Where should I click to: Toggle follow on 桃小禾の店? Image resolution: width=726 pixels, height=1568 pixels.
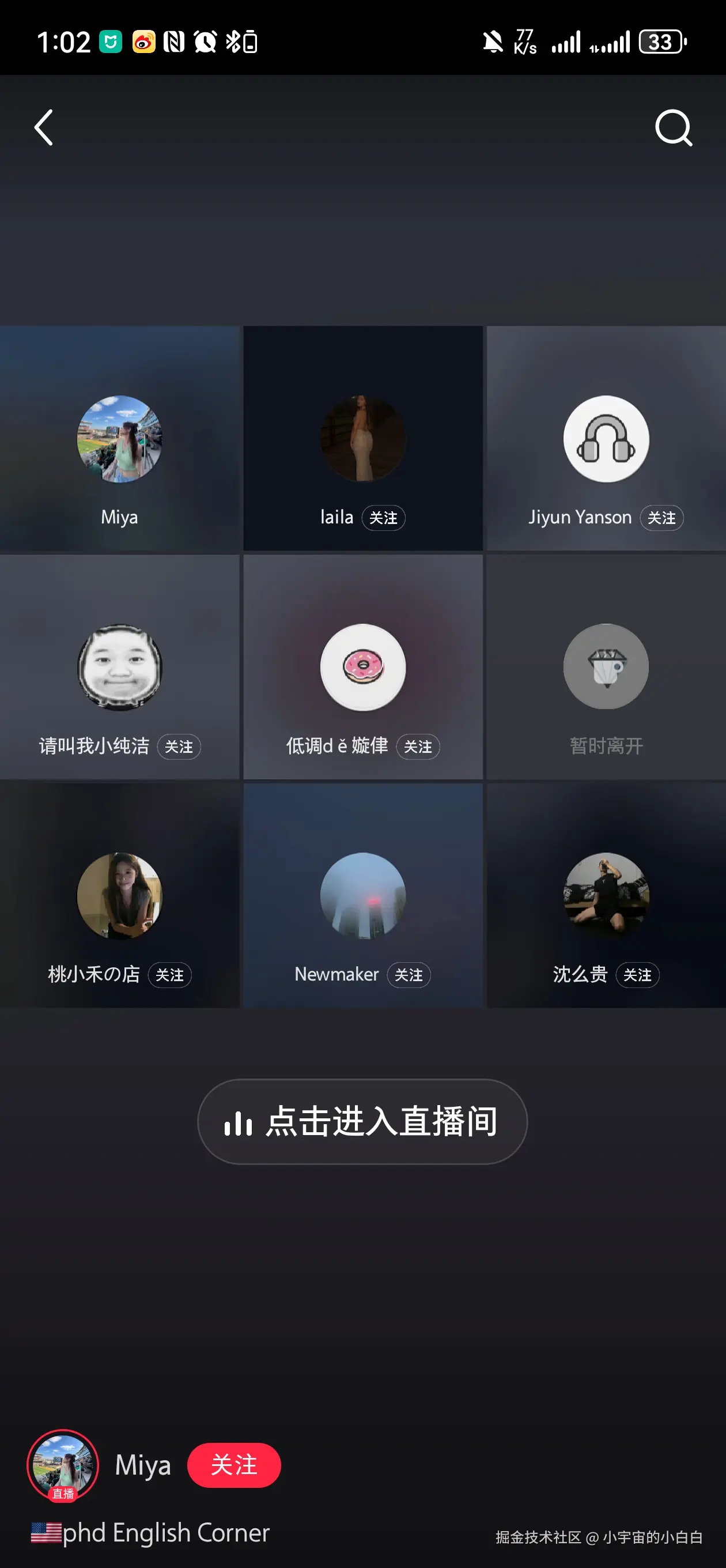point(171,974)
